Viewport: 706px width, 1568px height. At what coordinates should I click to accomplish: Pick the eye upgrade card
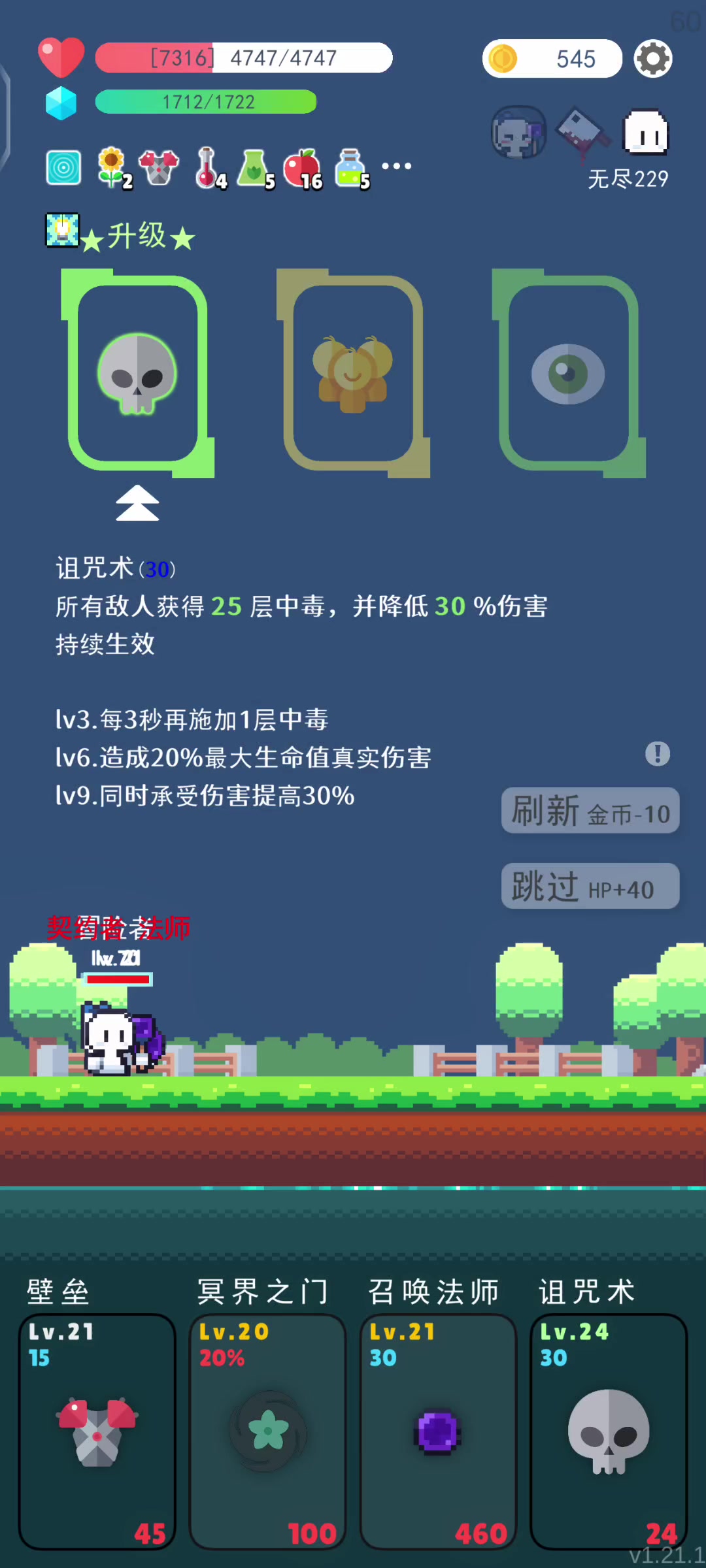569,373
